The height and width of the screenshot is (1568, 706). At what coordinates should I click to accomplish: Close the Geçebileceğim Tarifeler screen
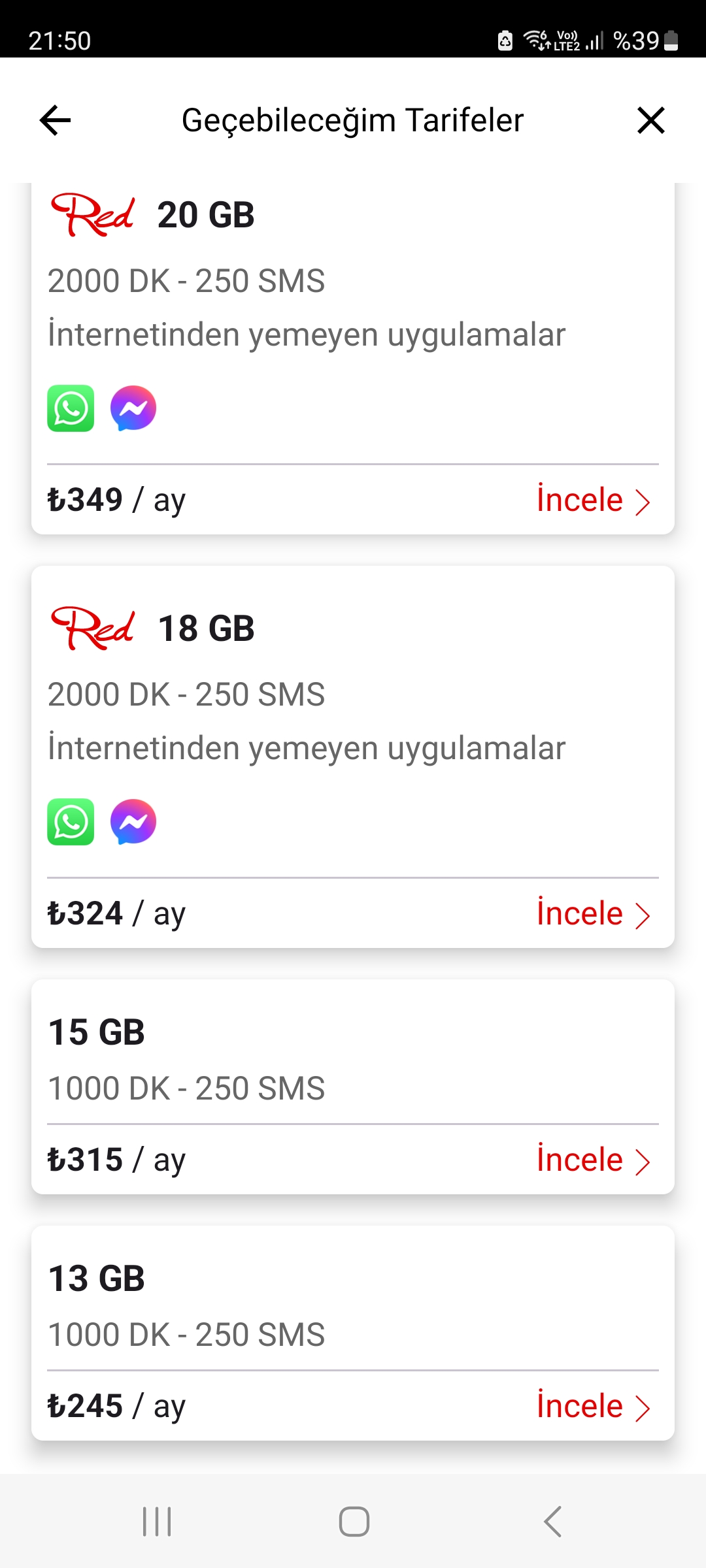(650, 120)
